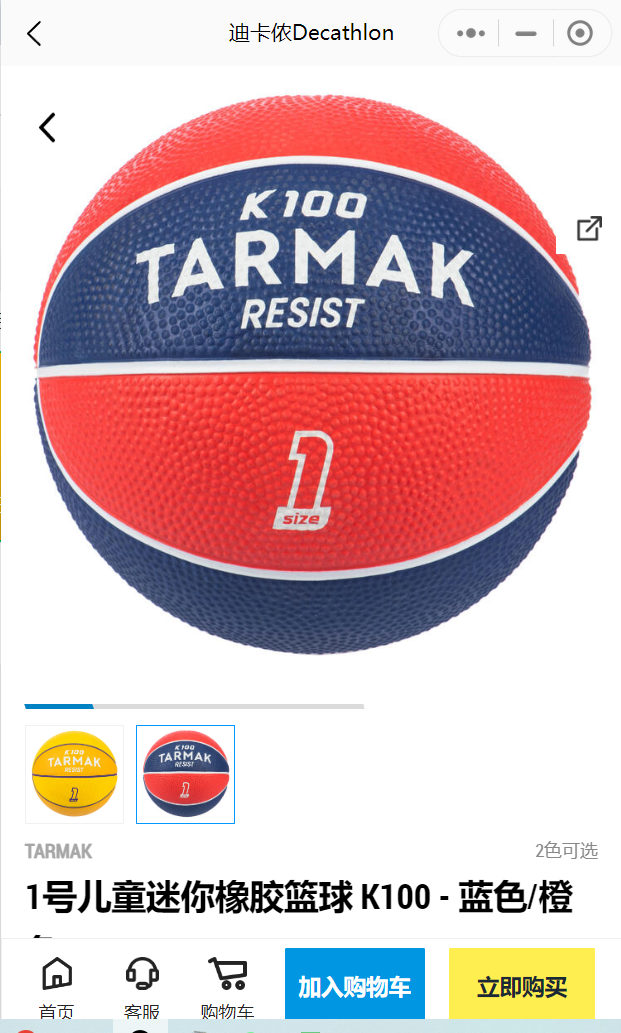The width and height of the screenshot is (621, 1033).
Task: Select the yellow basketball thumbnail
Action: click(x=74, y=774)
